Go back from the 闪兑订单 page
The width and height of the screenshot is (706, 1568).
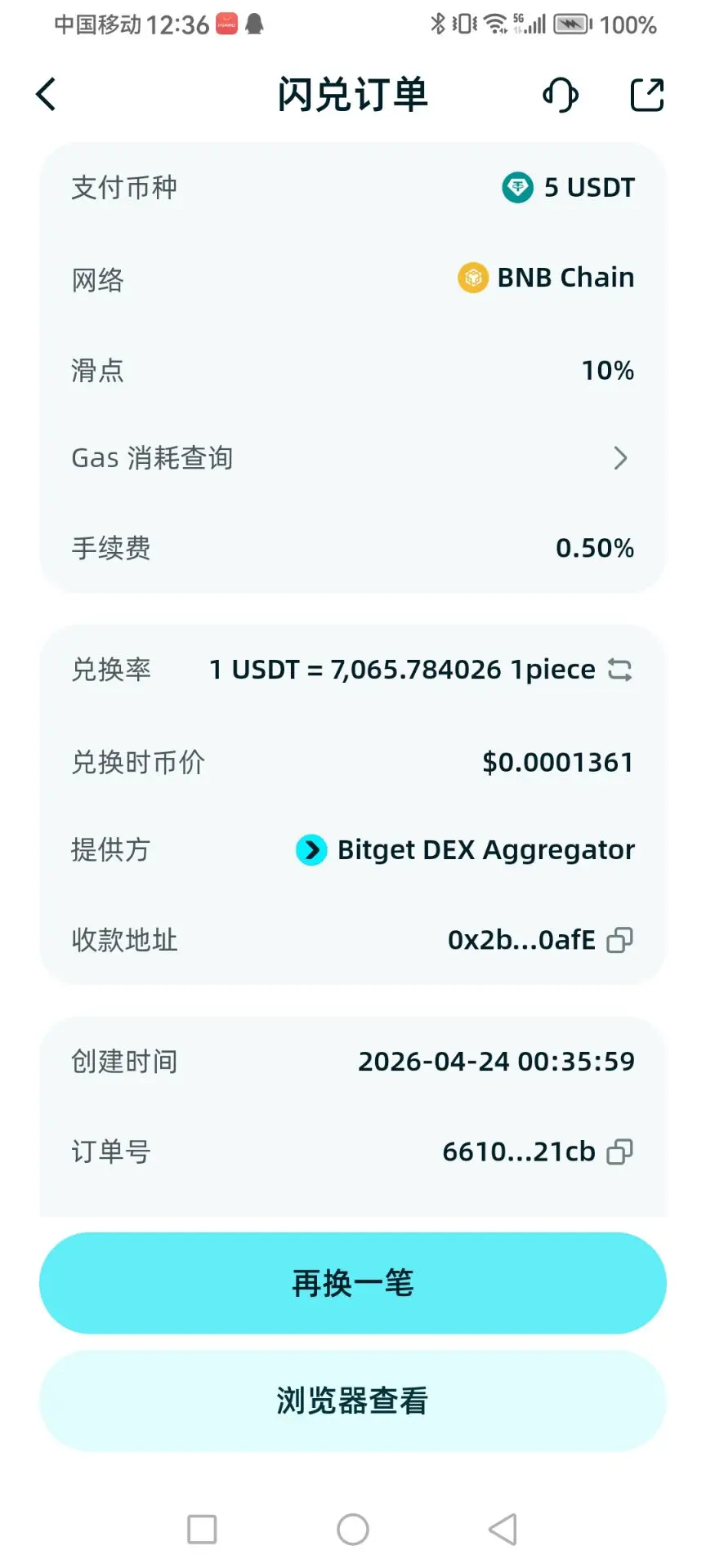[47, 95]
